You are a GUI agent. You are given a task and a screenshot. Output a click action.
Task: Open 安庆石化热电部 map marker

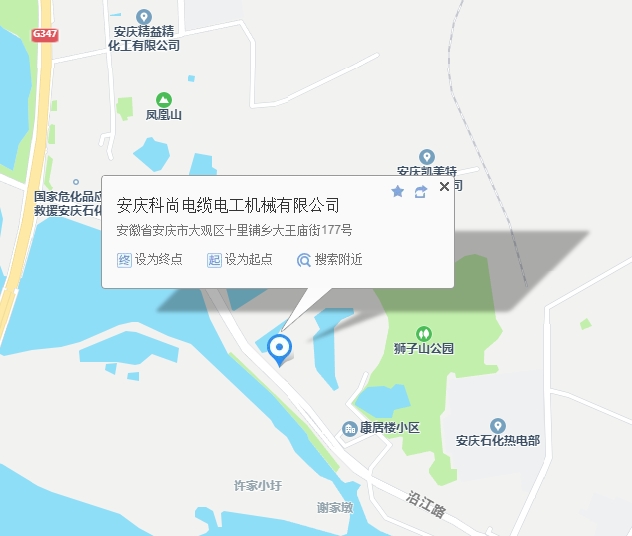pos(497,426)
